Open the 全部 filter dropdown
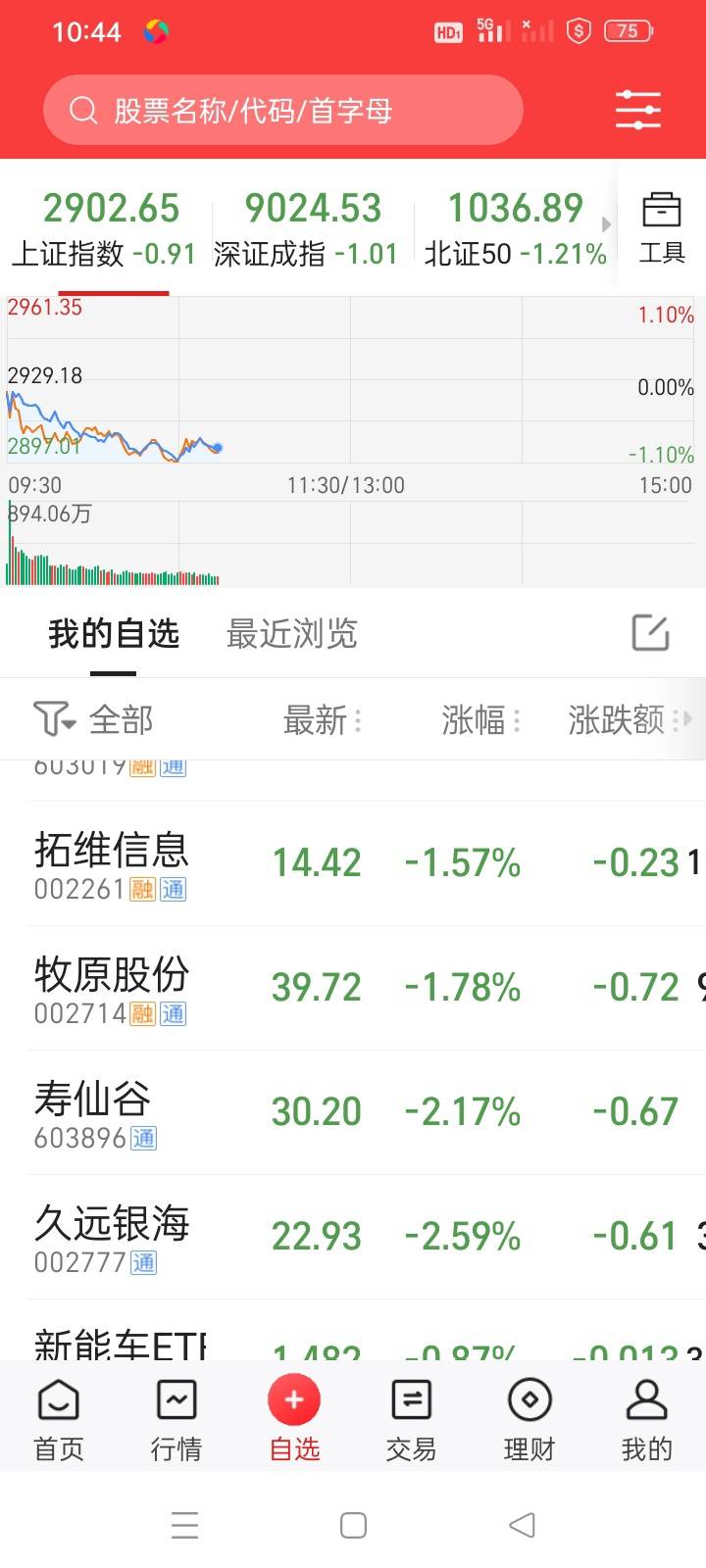Screen dimensions: 706x1568 coord(93,720)
